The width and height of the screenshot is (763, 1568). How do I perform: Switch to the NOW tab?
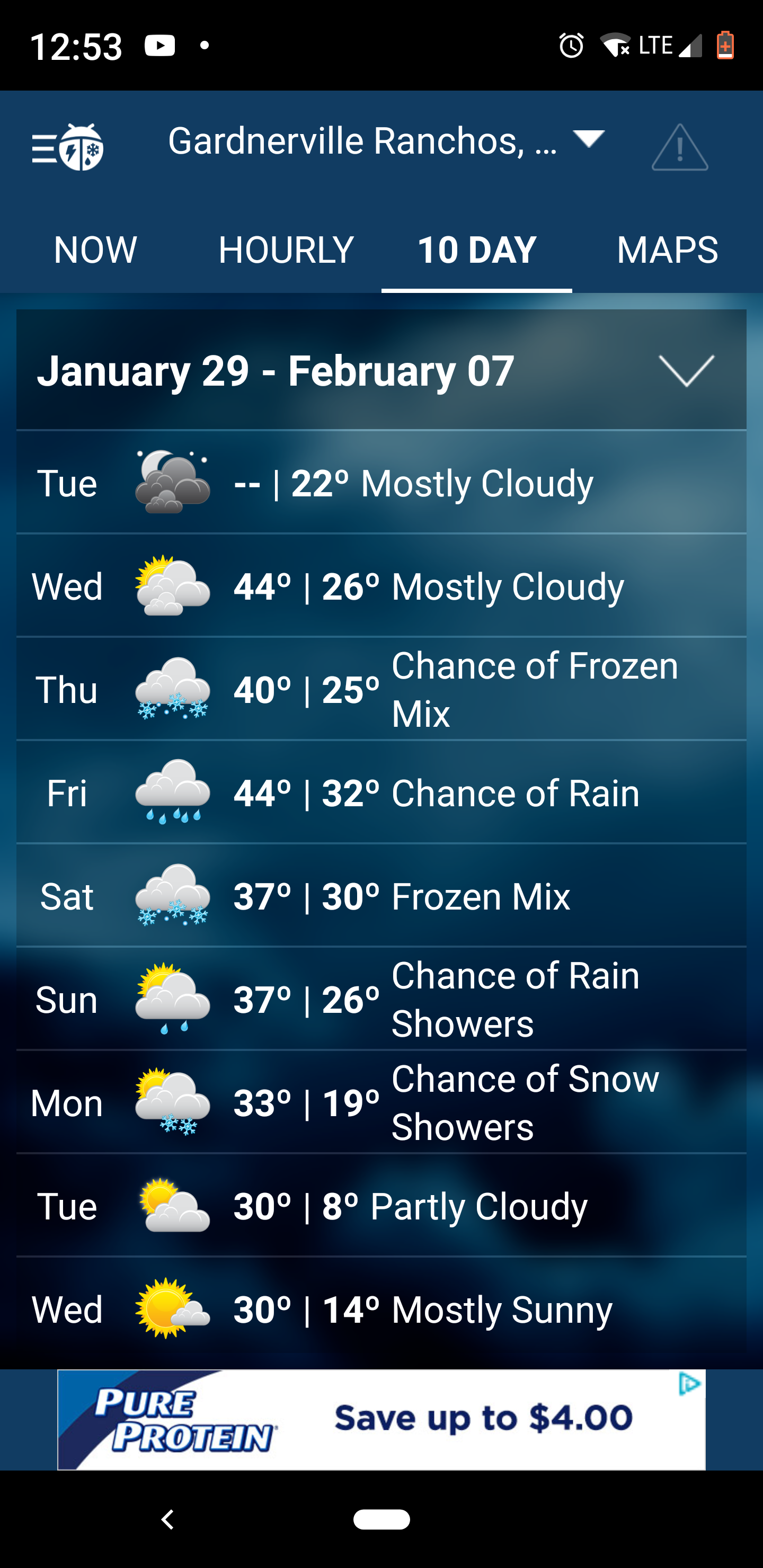click(x=95, y=250)
